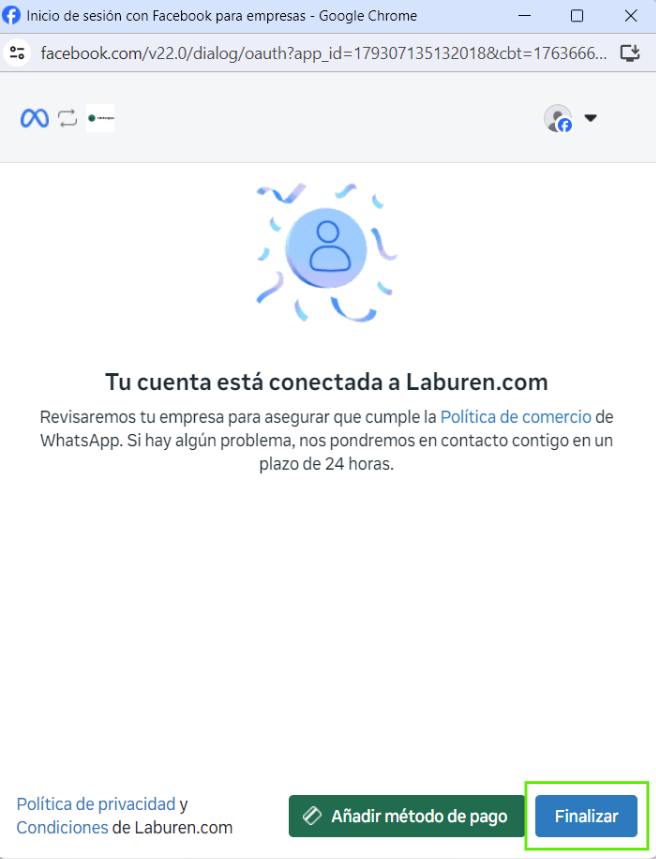Maximize the Chrome window
The width and height of the screenshot is (656, 859).
[577, 16]
